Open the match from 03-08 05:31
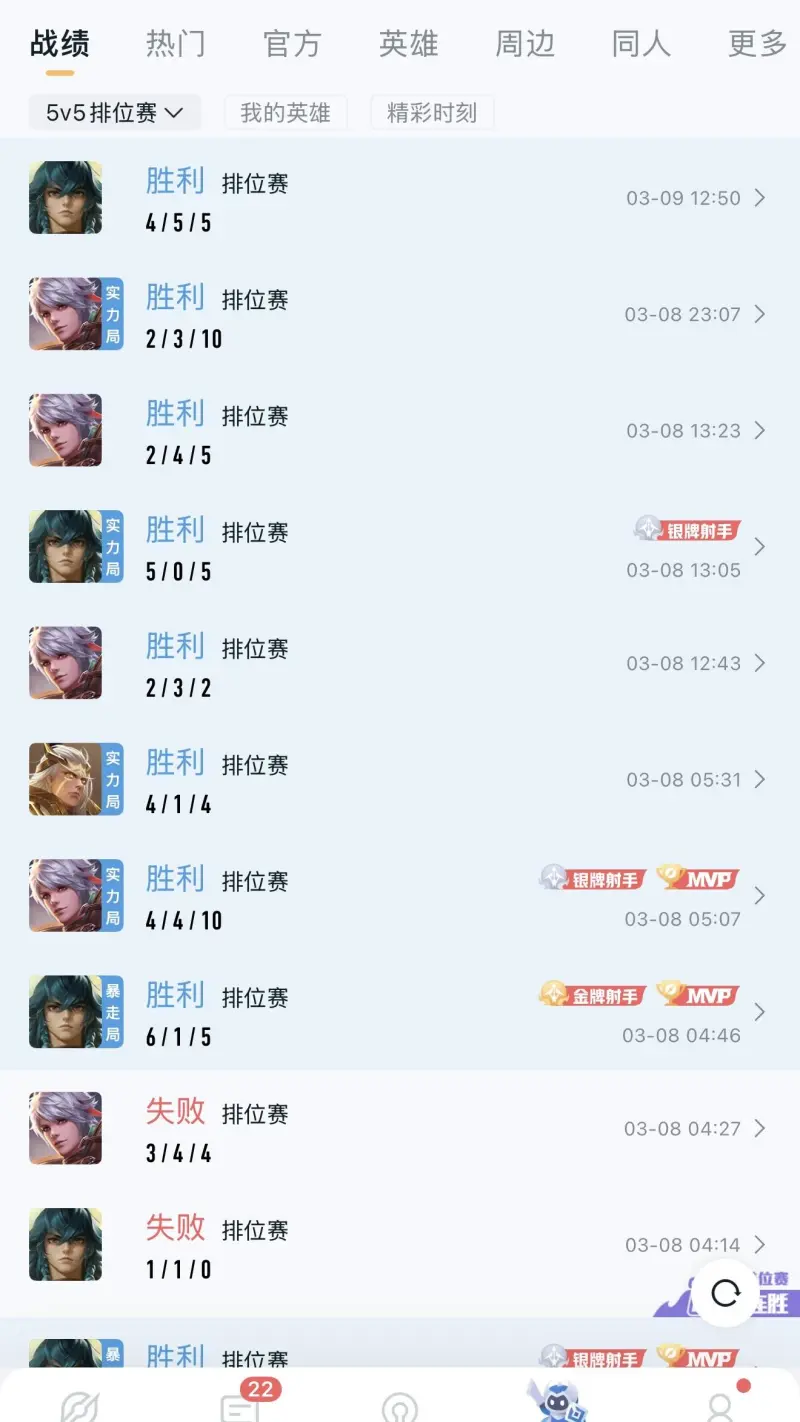 [x=400, y=779]
